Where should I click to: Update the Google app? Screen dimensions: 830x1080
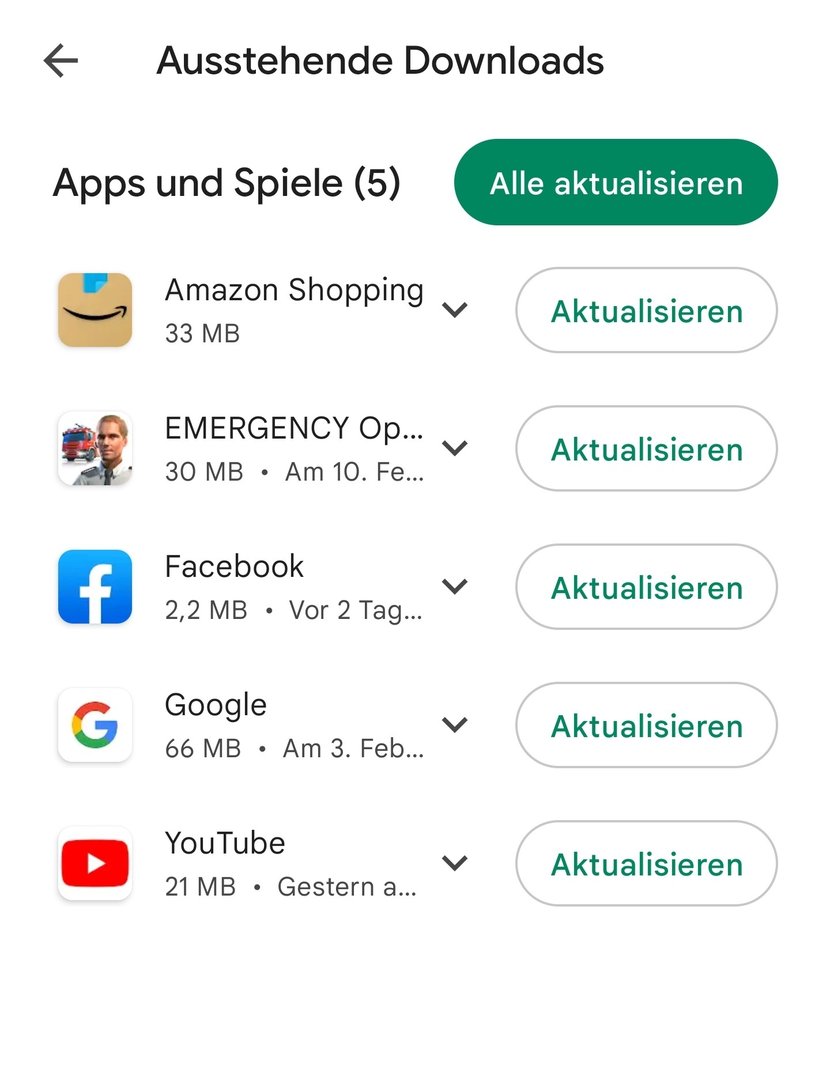pyautogui.click(x=646, y=725)
